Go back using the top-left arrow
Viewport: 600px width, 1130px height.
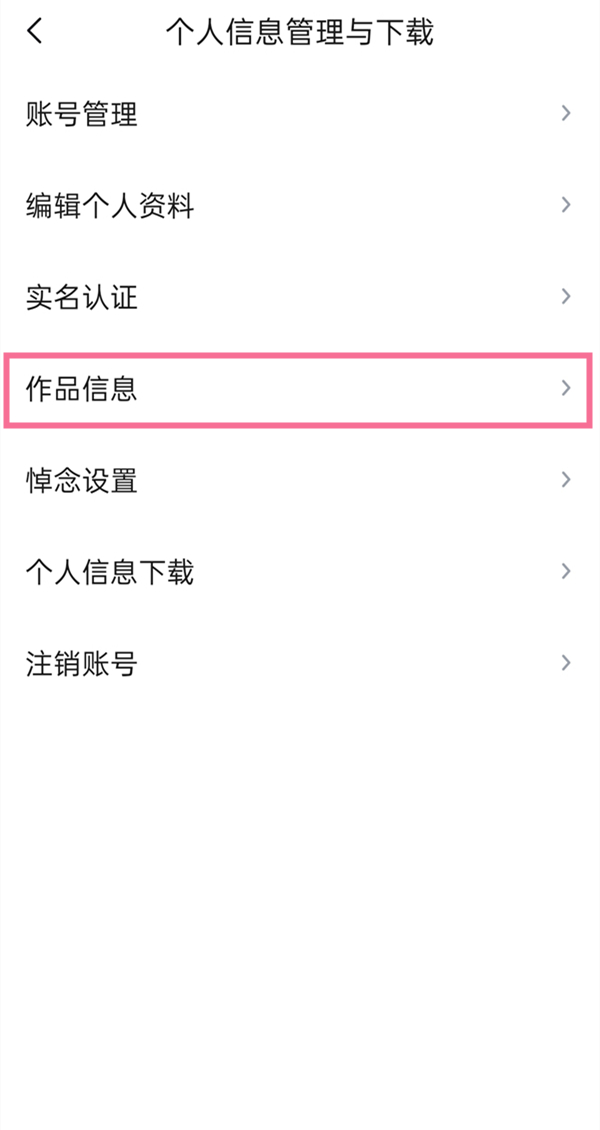(35, 32)
